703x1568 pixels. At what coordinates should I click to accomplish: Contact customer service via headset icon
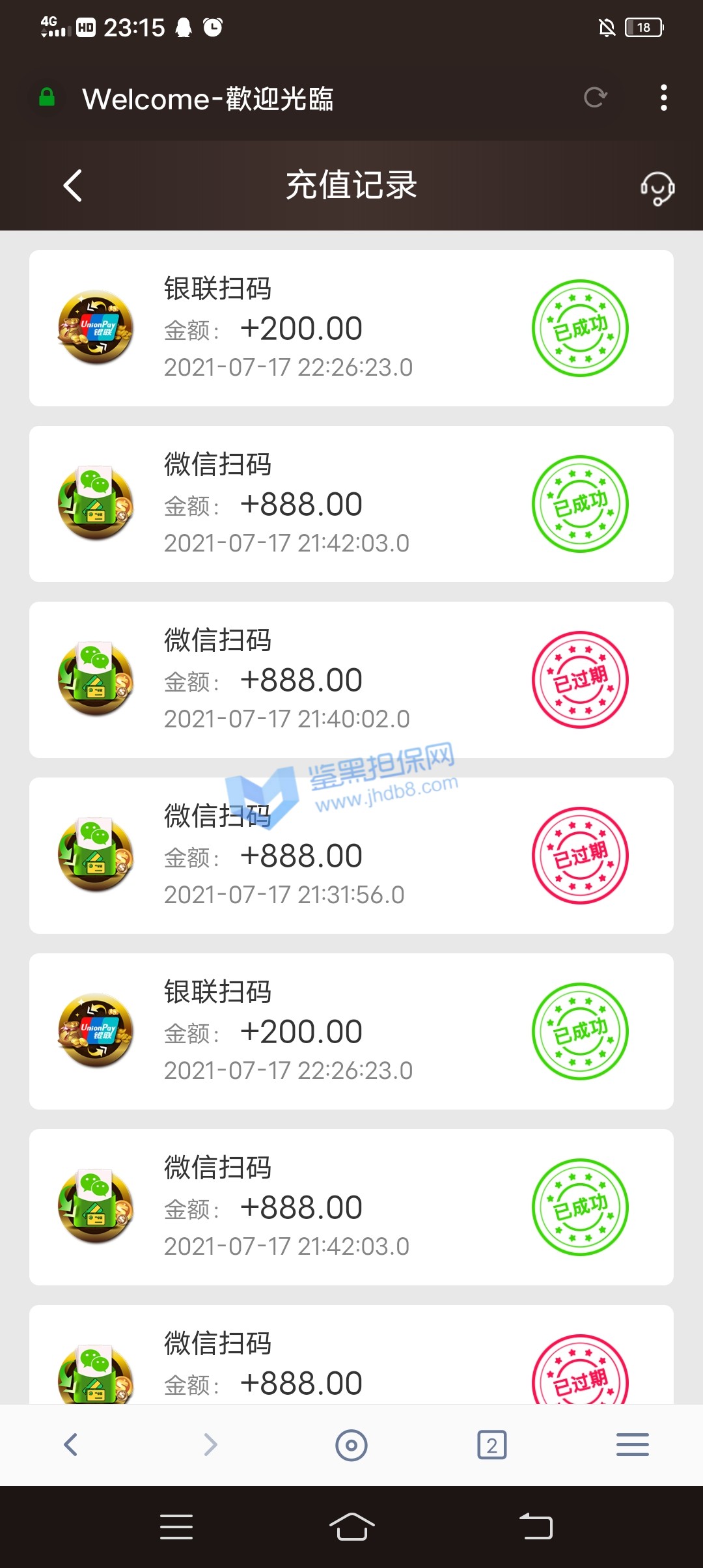coord(657,188)
